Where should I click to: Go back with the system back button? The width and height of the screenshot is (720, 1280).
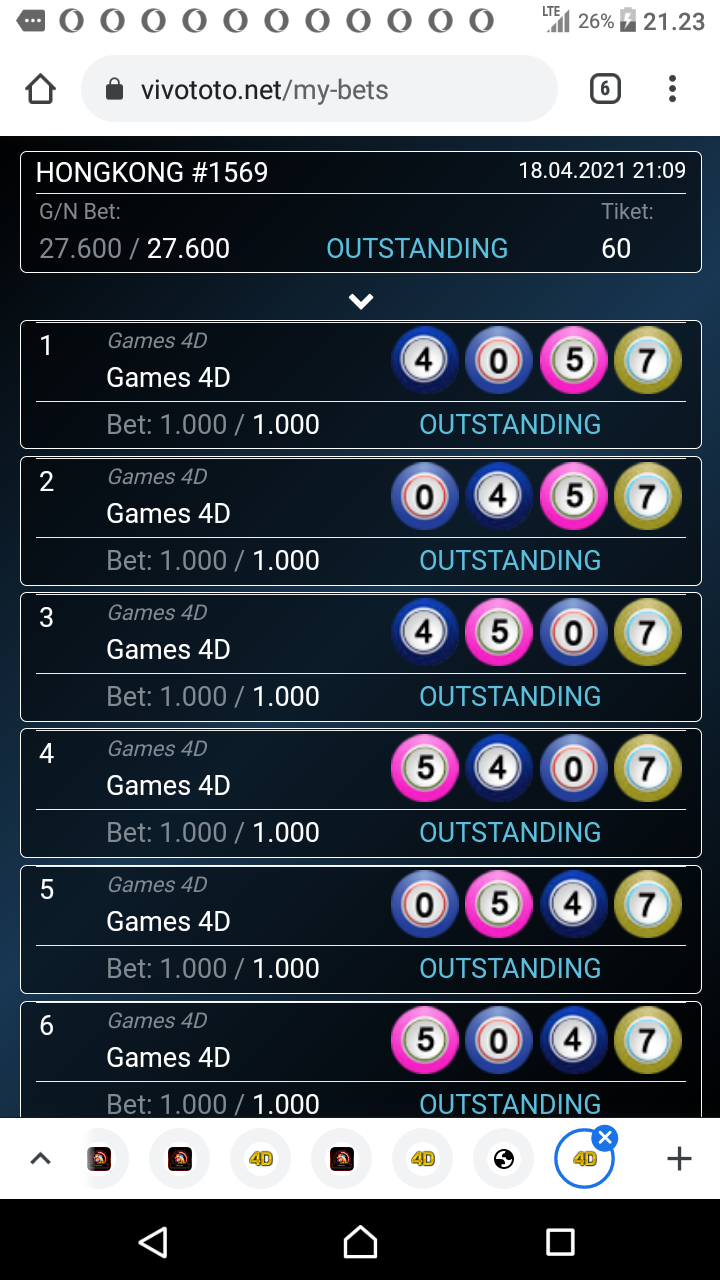click(153, 1242)
